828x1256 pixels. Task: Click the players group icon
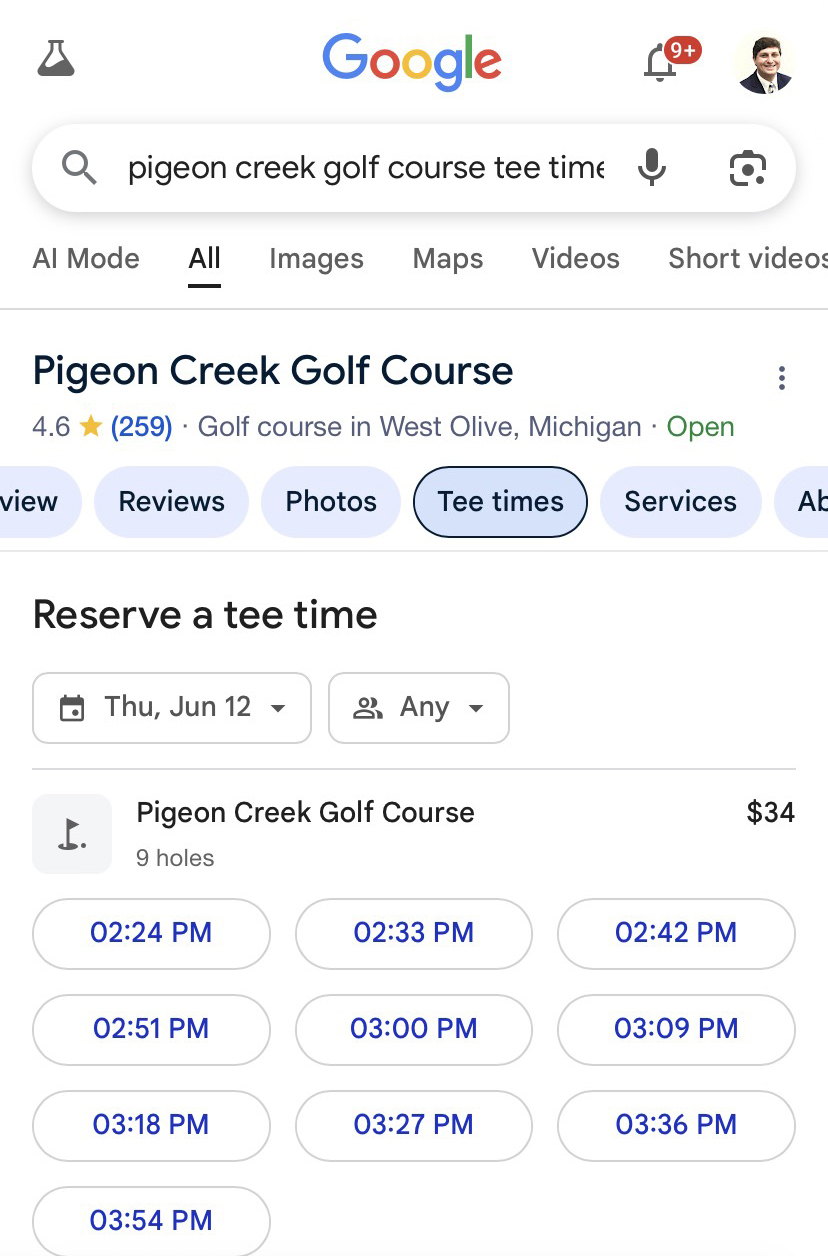368,708
